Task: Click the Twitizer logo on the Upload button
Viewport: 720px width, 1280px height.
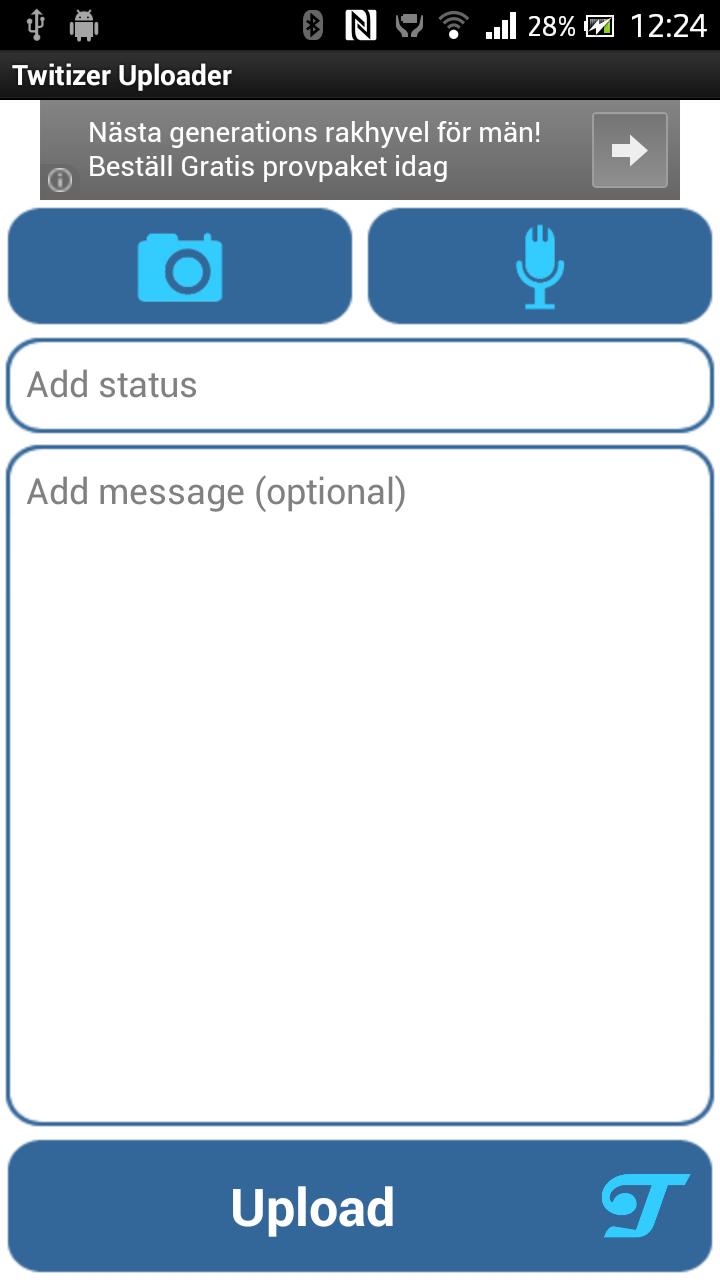Action: pos(645,1205)
